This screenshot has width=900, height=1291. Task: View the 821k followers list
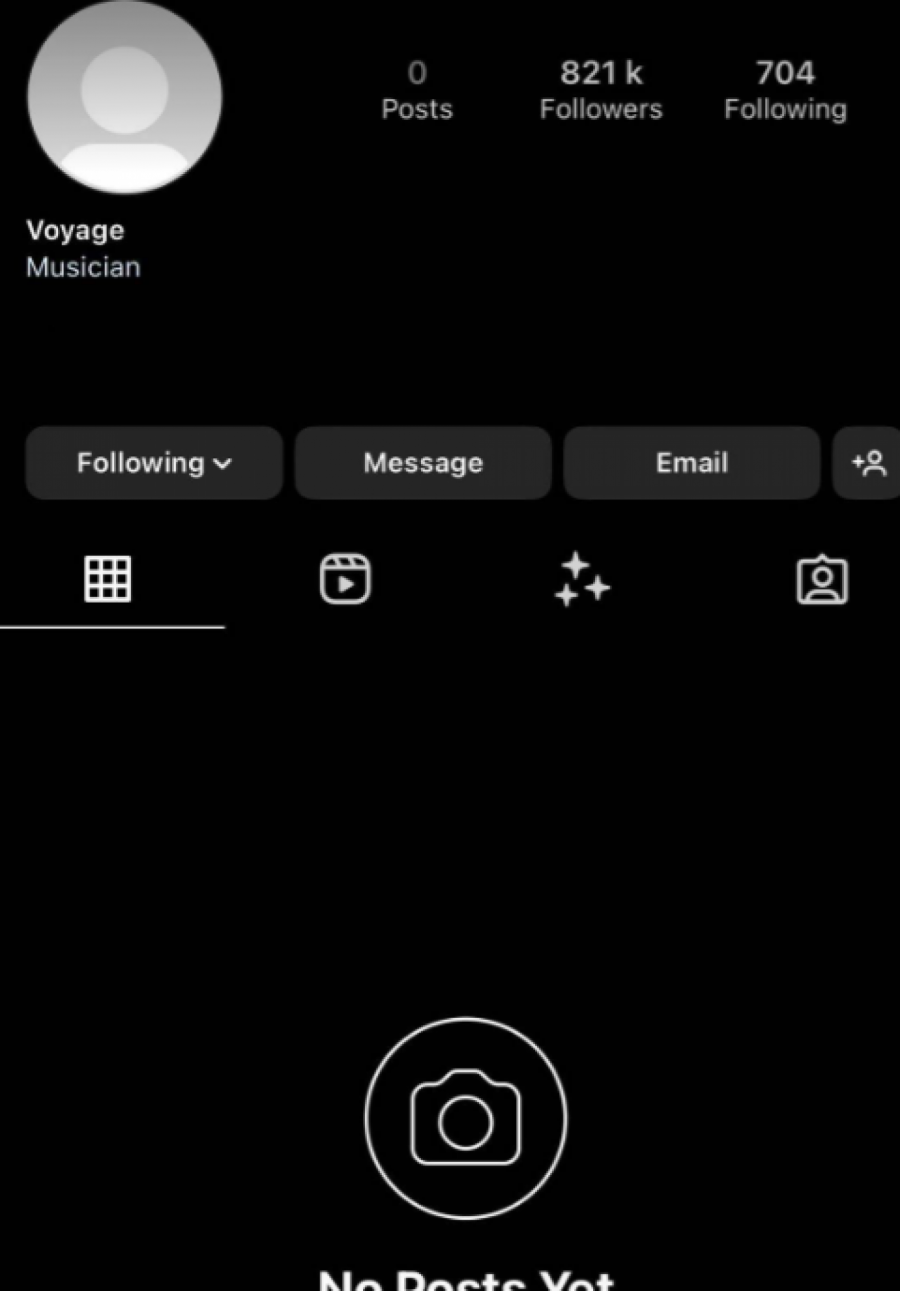tap(601, 90)
